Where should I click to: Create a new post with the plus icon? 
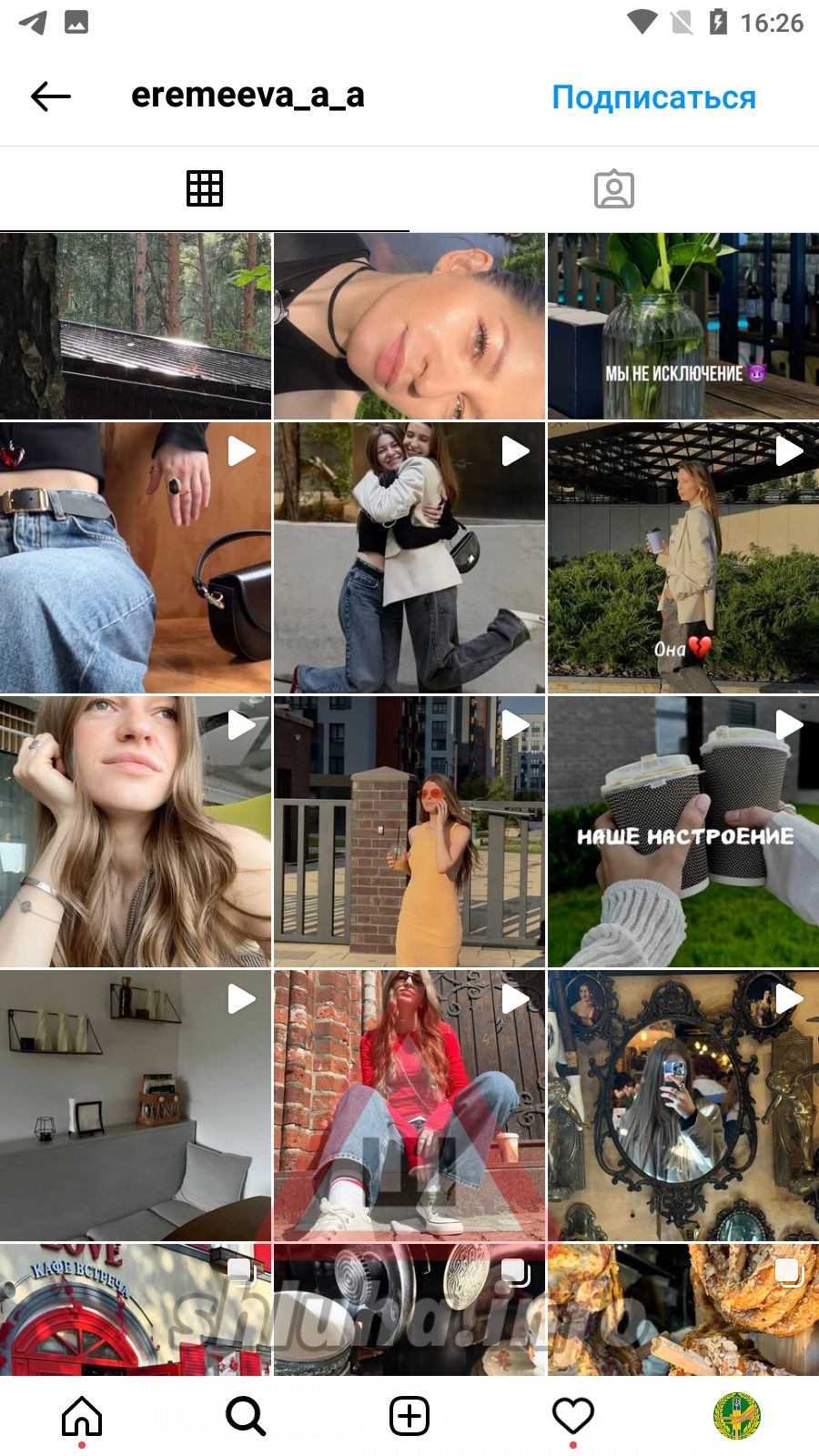(409, 1416)
